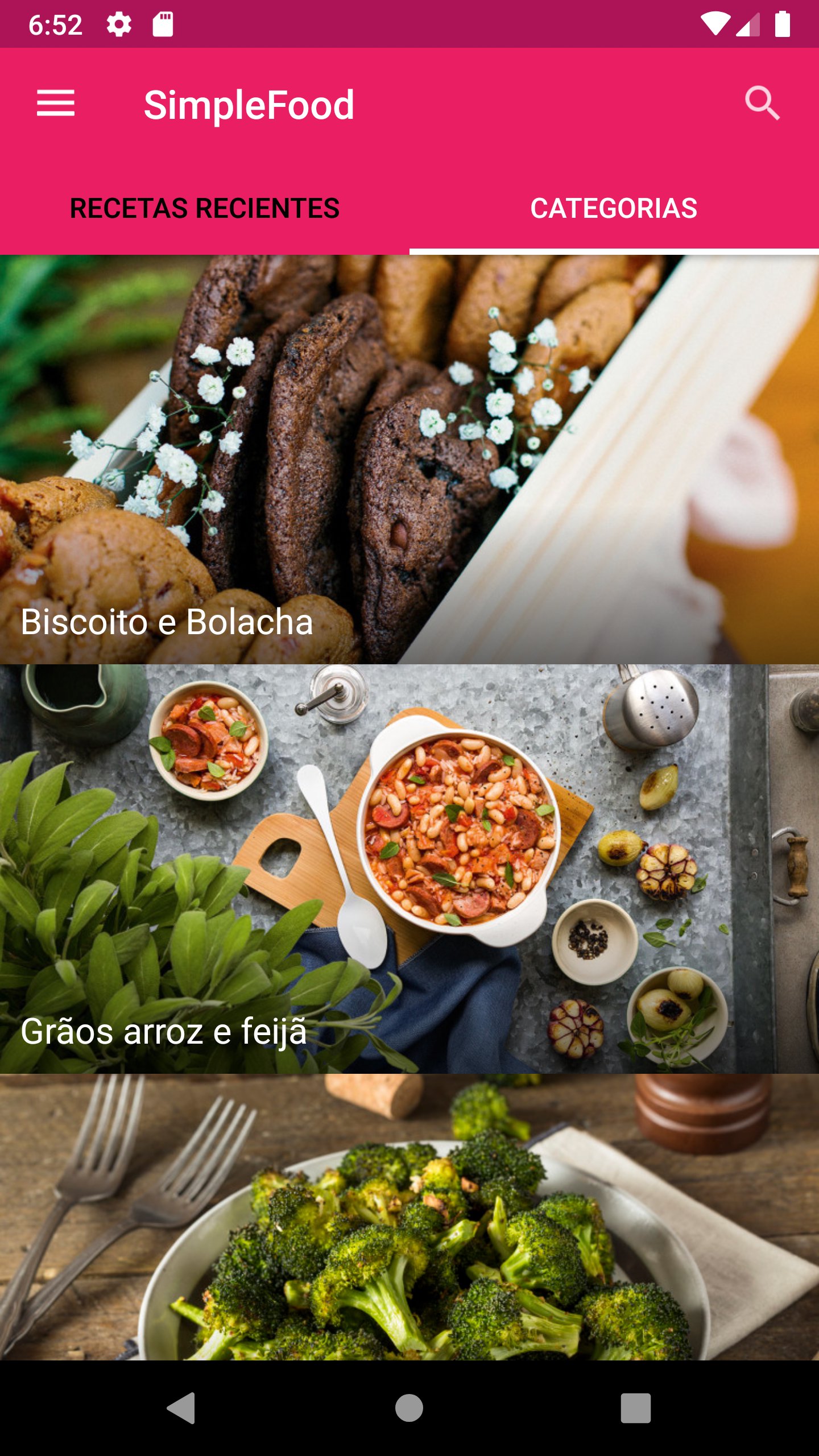Tap the tab indicator under CATEGORIAS
The width and height of the screenshot is (819, 1456).
pyautogui.click(x=614, y=249)
